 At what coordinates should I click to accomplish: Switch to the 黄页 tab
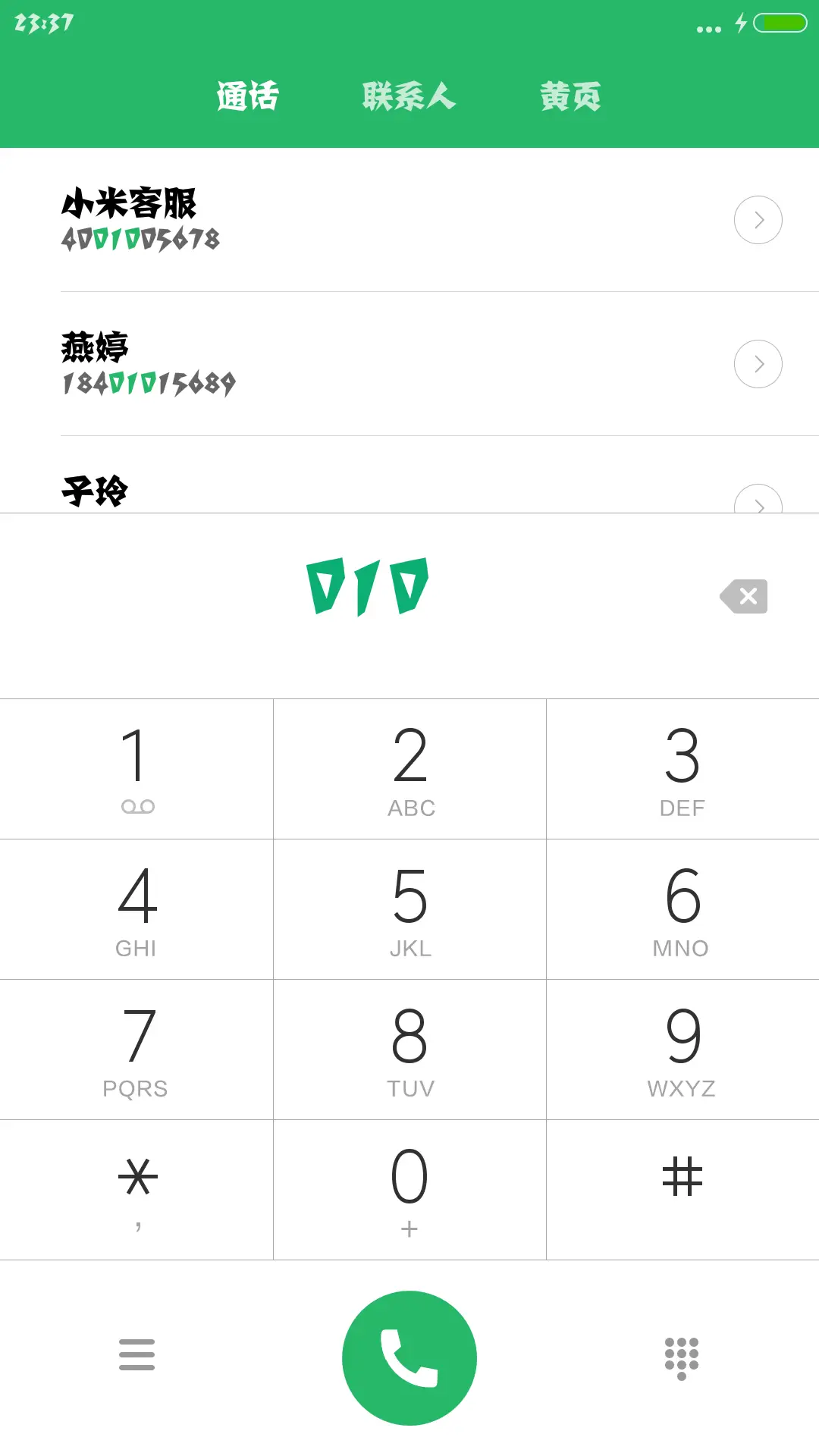click(571, 96)
